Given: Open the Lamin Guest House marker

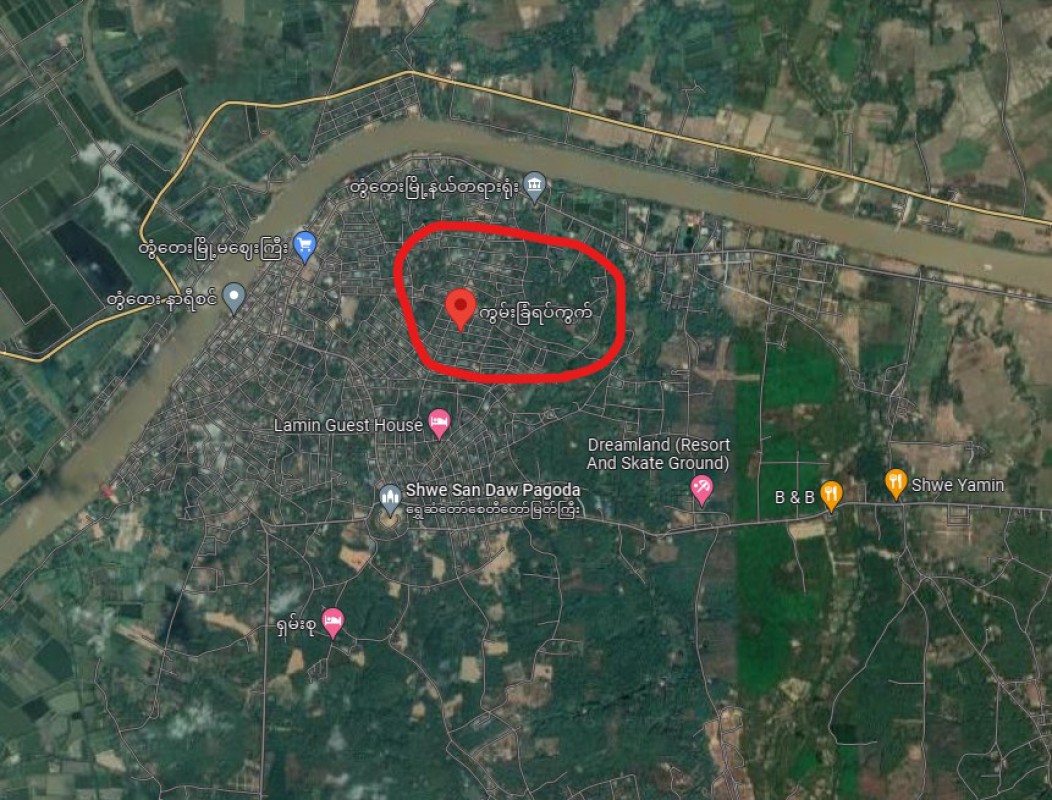Looking at the screenshot, I should click(438, 423).
